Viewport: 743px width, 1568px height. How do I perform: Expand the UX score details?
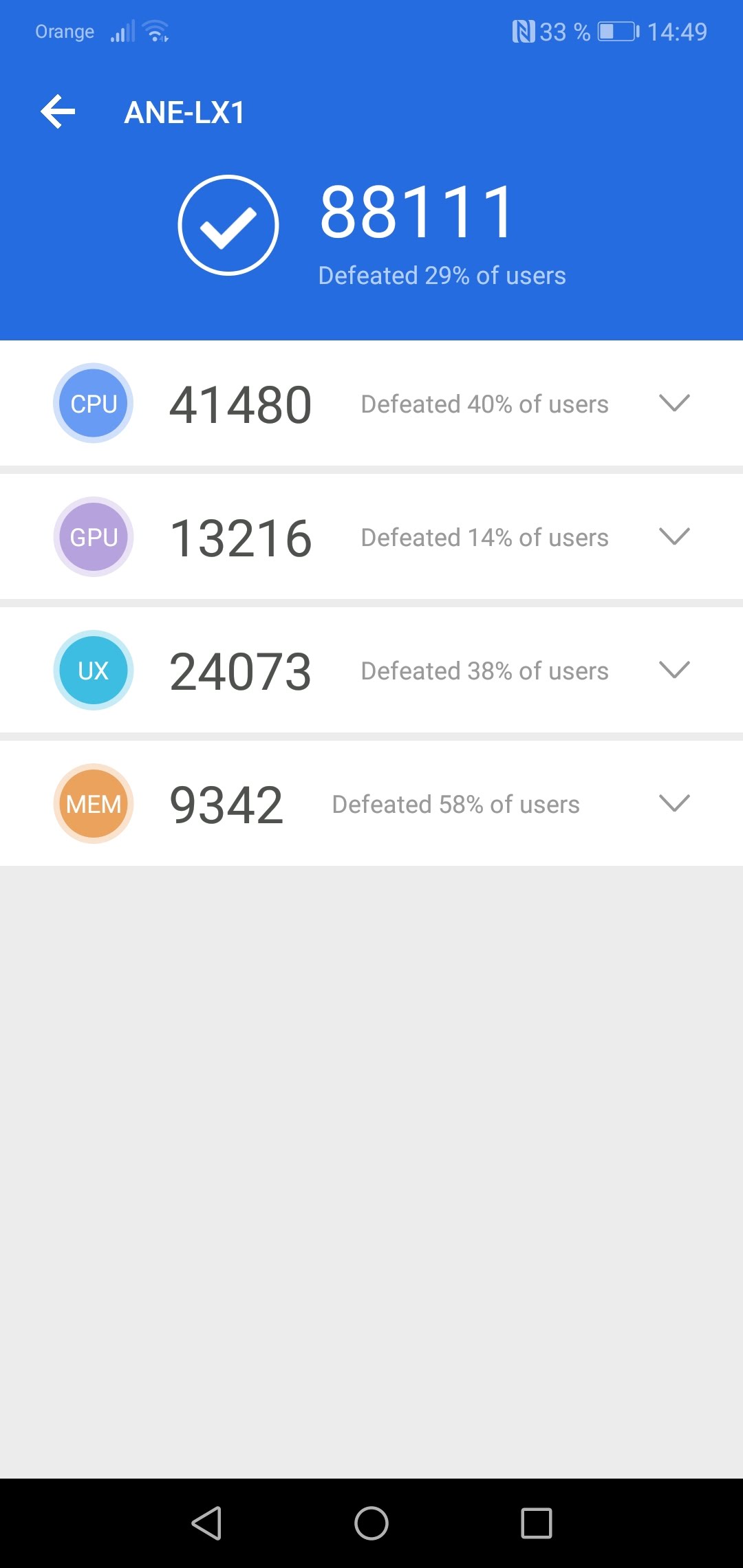click(674, 670)
